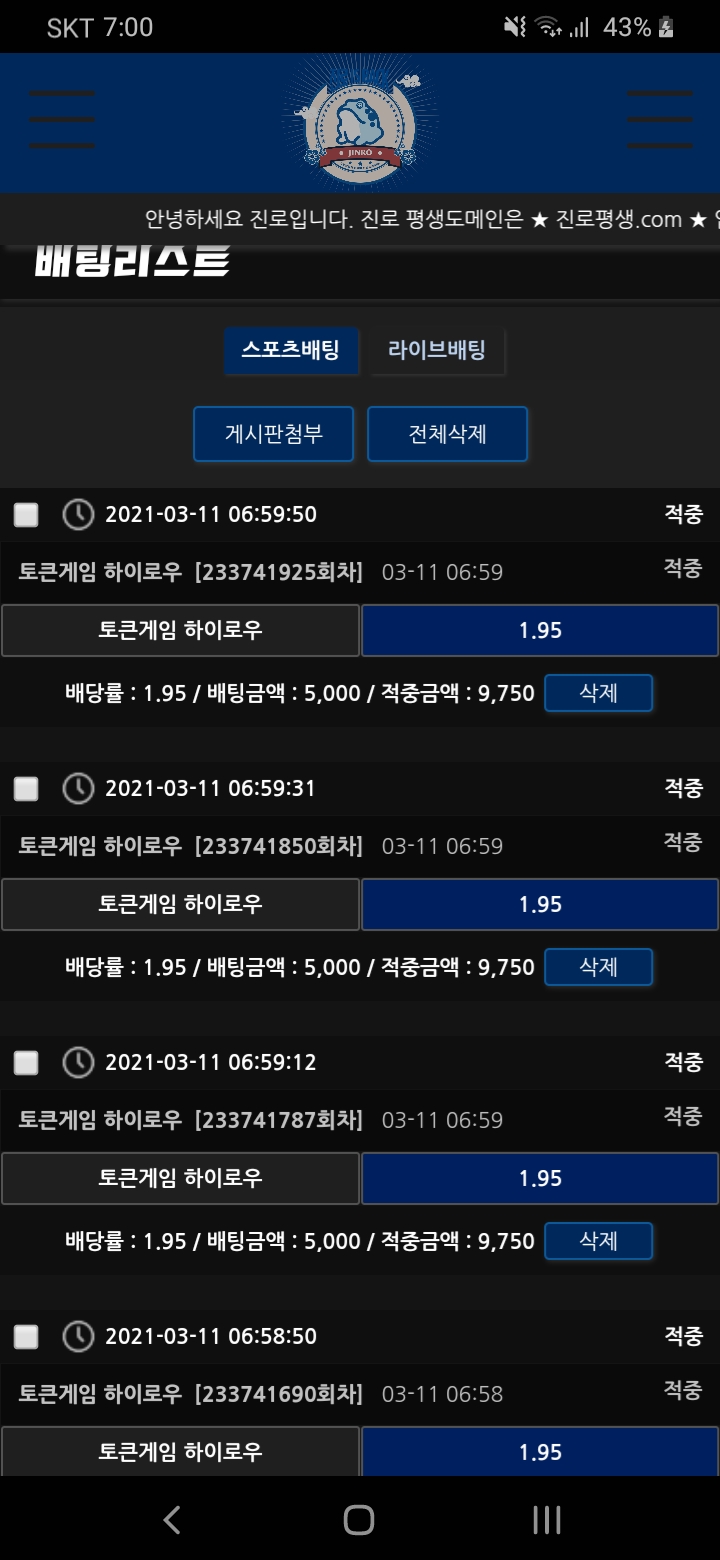Go back with the system back button
Viewport: 720px width, 1560px height.
point(172,1520)
